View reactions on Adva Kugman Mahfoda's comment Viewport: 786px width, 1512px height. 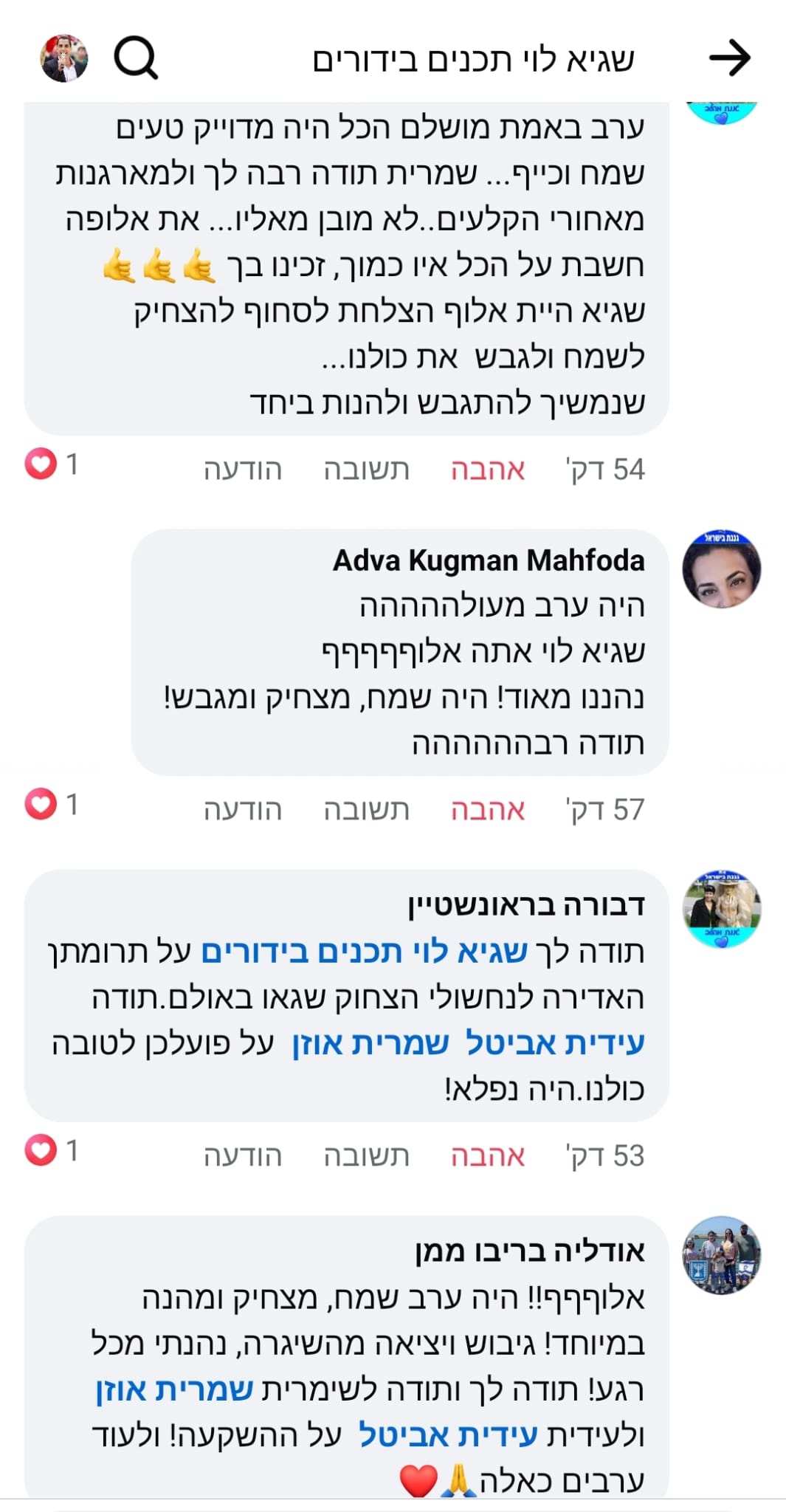51,804
